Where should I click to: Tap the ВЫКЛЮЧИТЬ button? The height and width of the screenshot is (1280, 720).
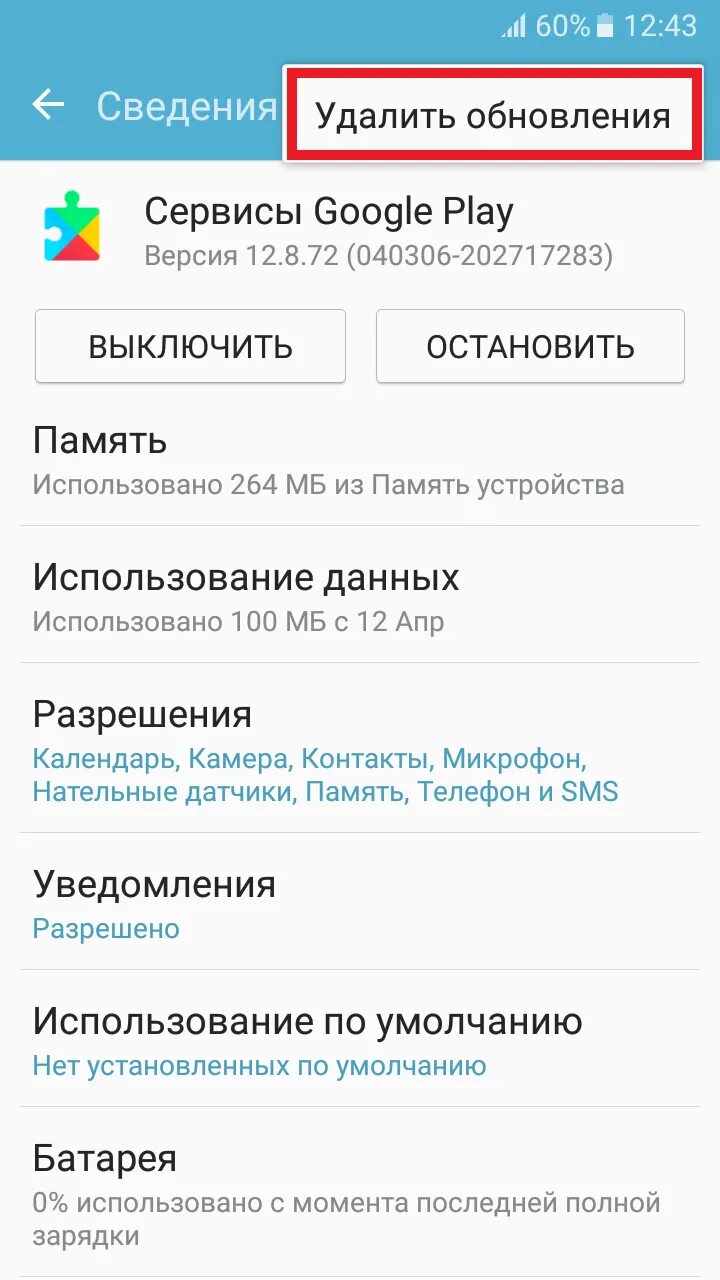click(190, 346)
